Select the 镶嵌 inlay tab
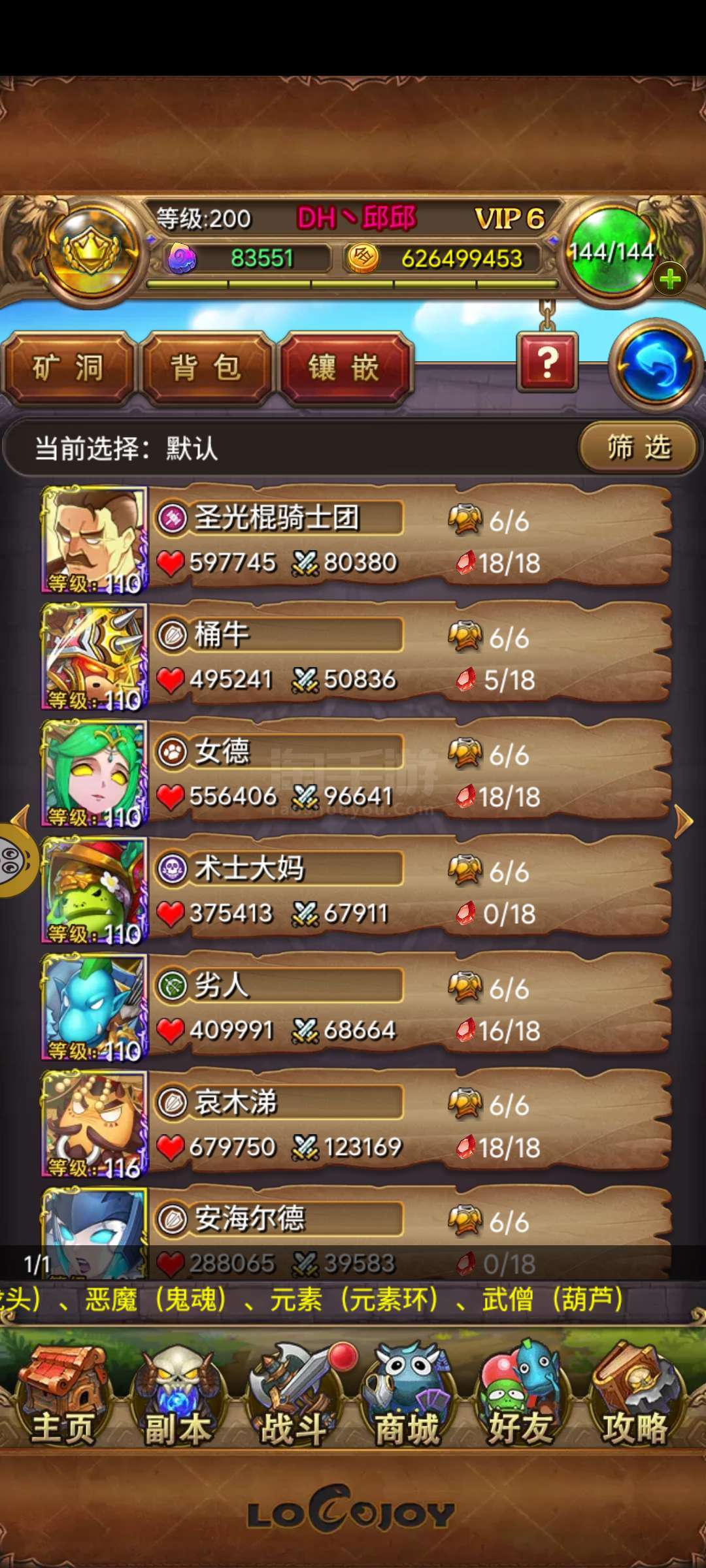Screen dimensions: 706x1568 (345, 367)
